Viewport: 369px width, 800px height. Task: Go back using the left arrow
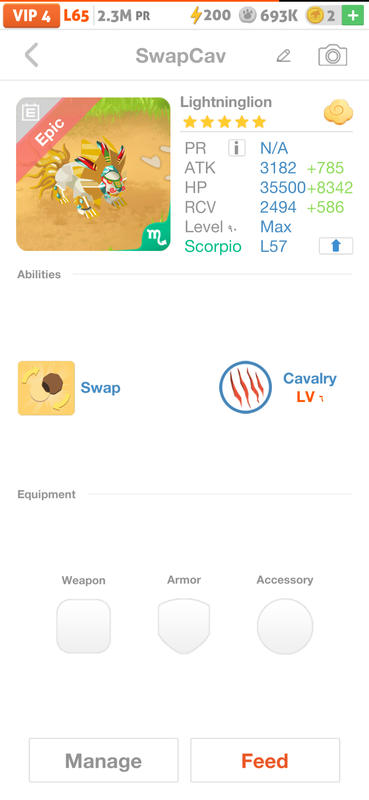click(32, 55)
